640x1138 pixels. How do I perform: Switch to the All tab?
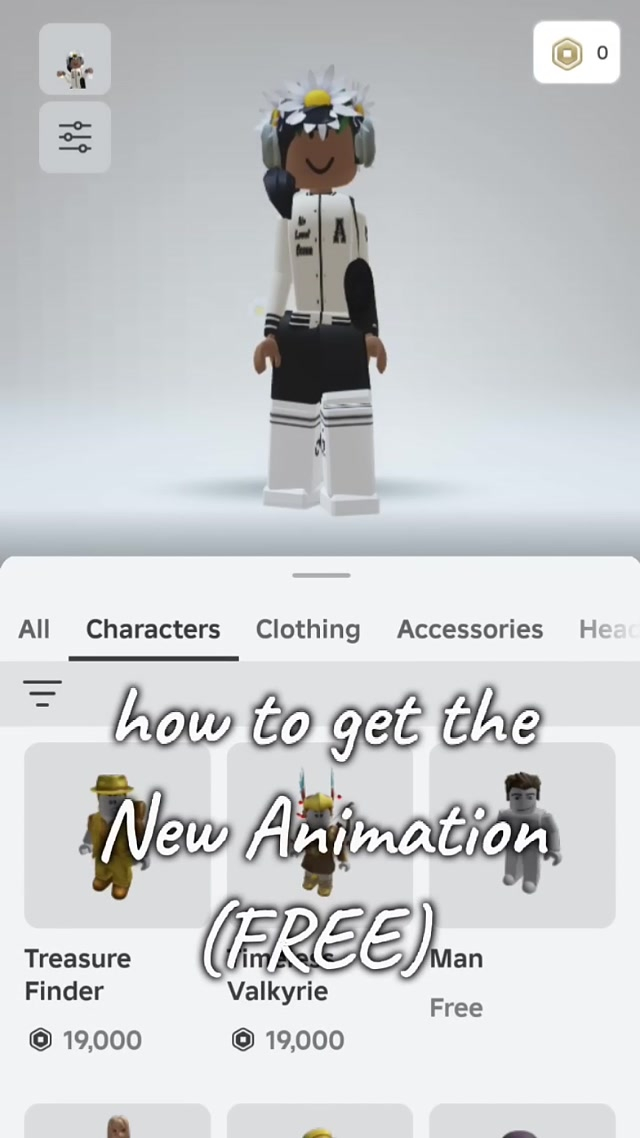tap(33, 629)
